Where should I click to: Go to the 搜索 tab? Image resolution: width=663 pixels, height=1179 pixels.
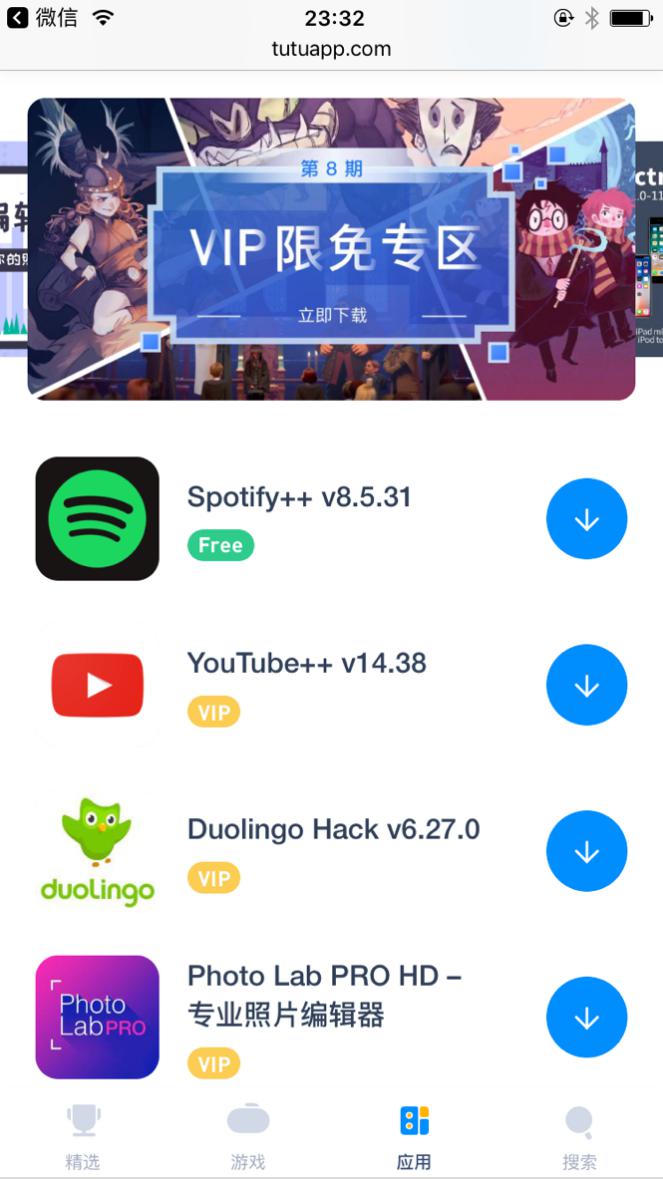579,1137
